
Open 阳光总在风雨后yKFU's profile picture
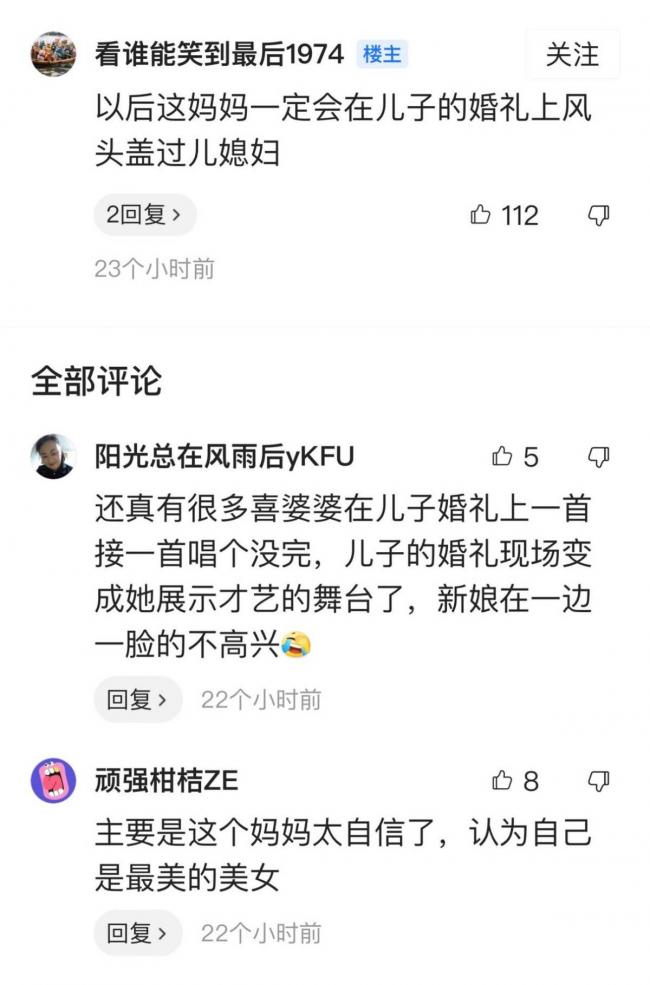tap(54, 457)
